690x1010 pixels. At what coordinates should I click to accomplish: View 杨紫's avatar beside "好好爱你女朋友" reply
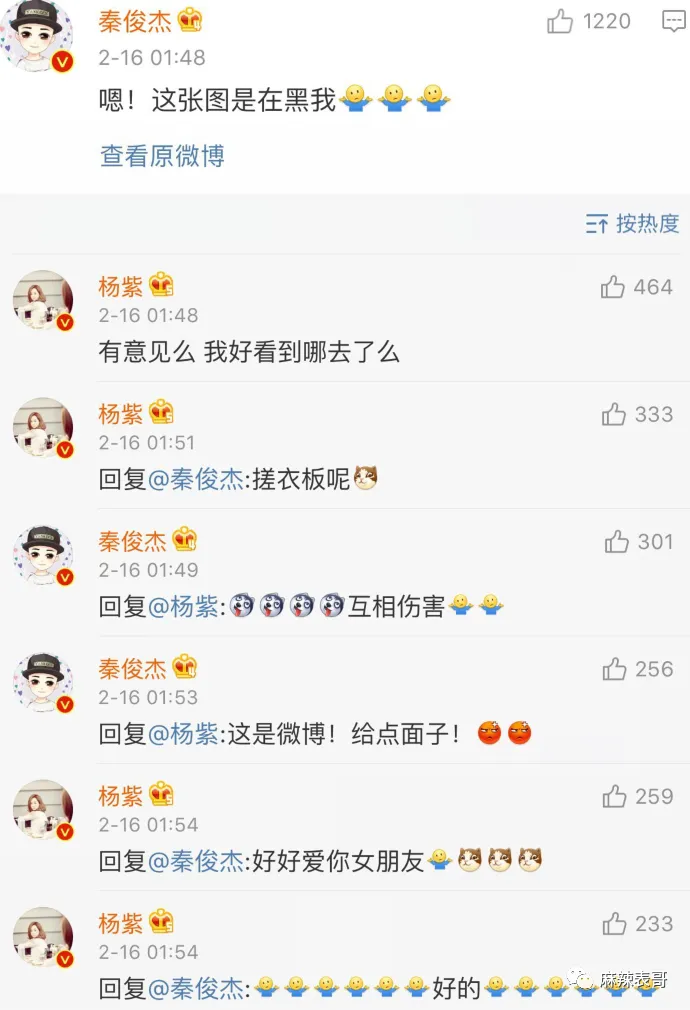[x=43, y=810]
